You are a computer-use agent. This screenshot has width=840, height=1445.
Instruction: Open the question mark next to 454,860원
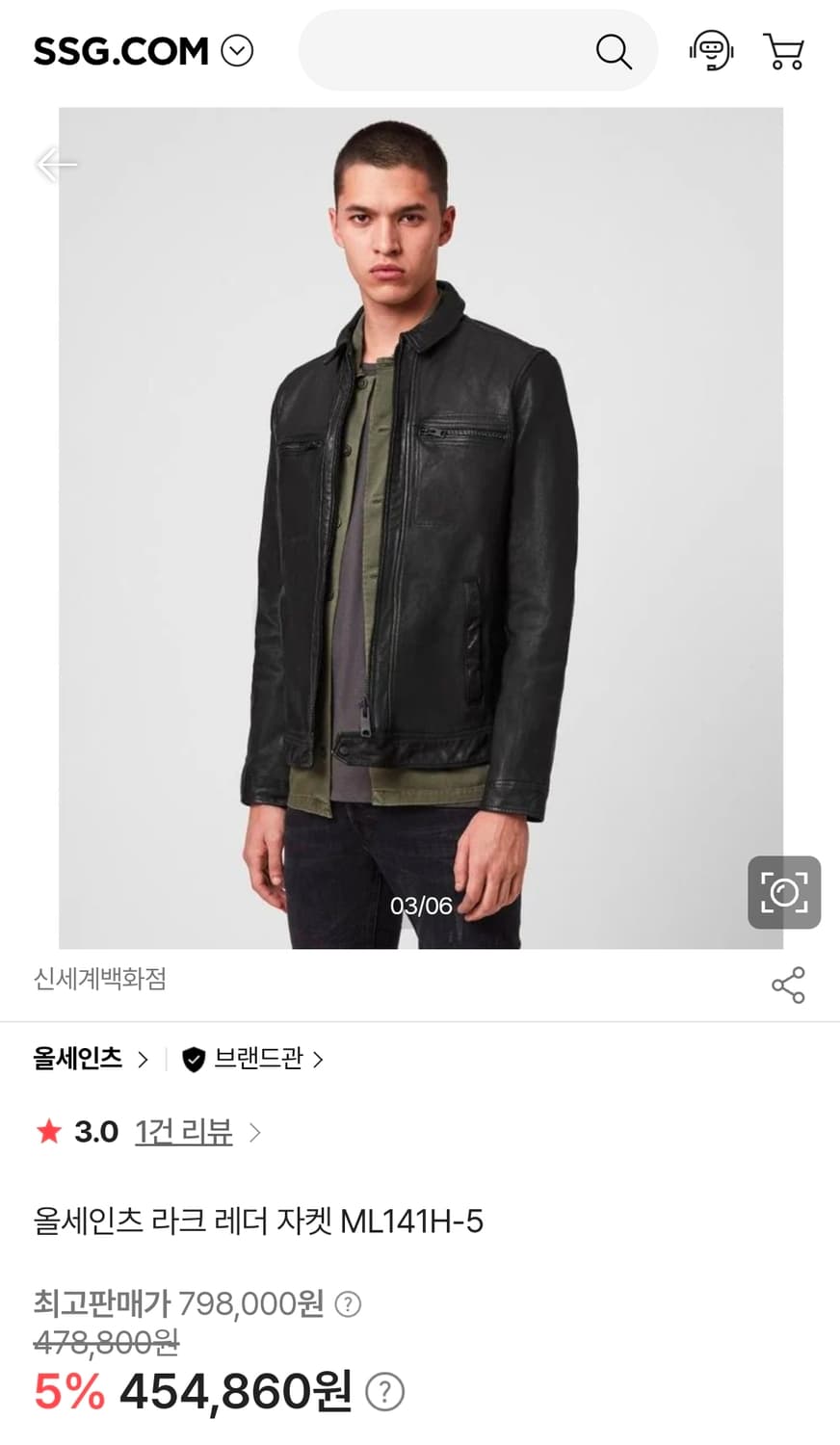(384, 1391)
